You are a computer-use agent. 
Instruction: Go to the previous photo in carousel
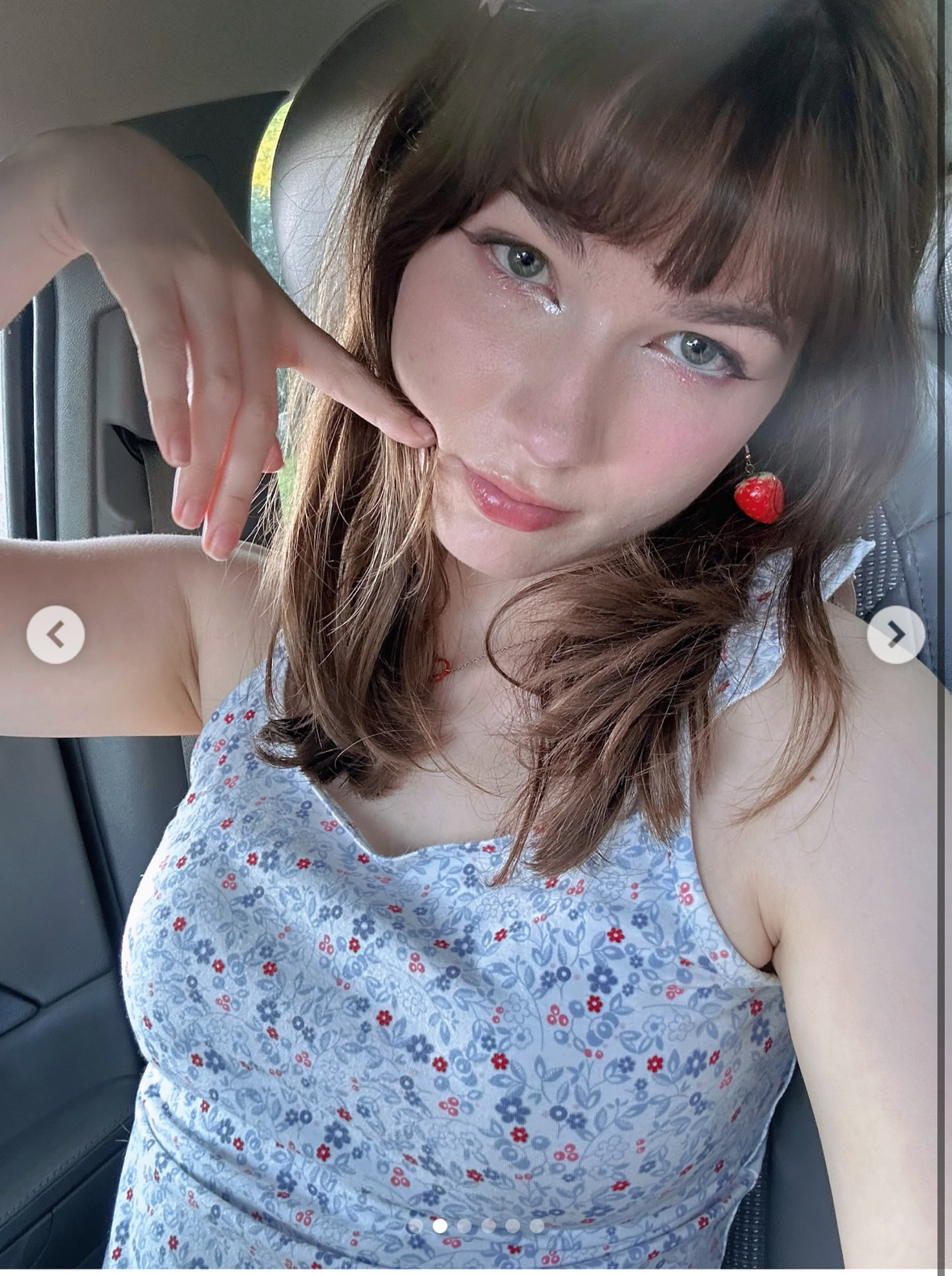55,635
